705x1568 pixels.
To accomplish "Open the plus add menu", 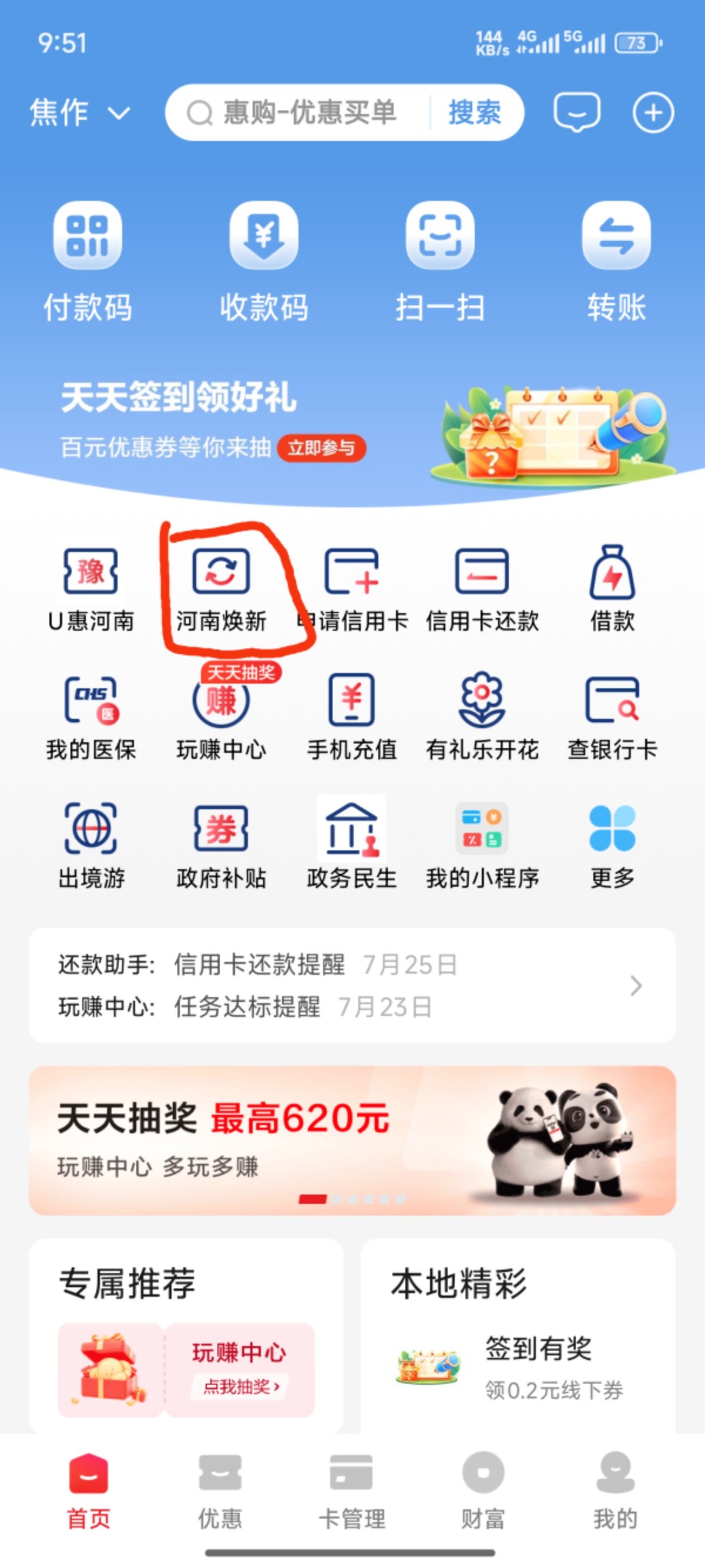I will pyautogui.click(x=653, y=113).
